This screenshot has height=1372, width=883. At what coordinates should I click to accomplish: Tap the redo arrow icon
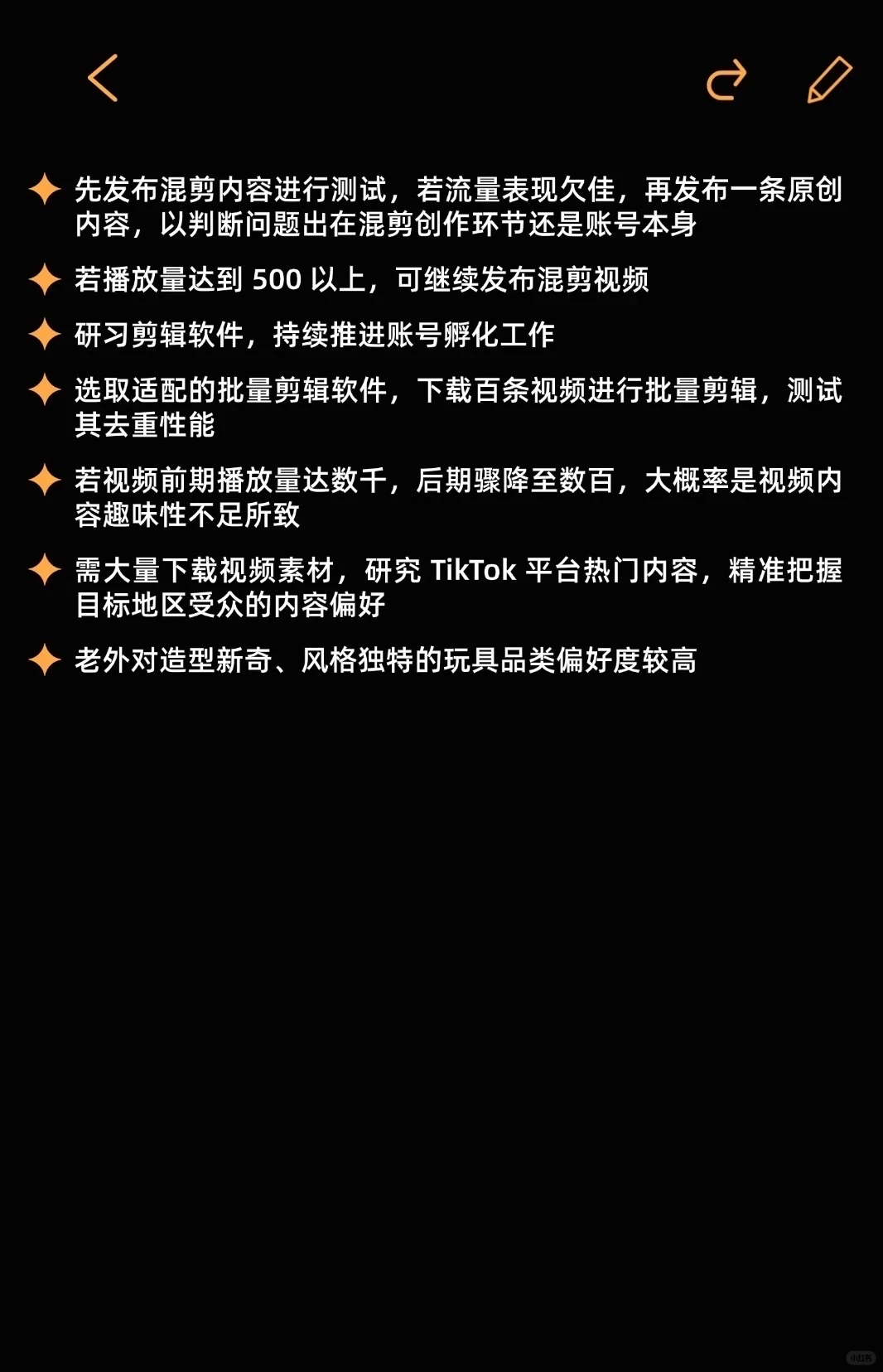tap(726, 80)
